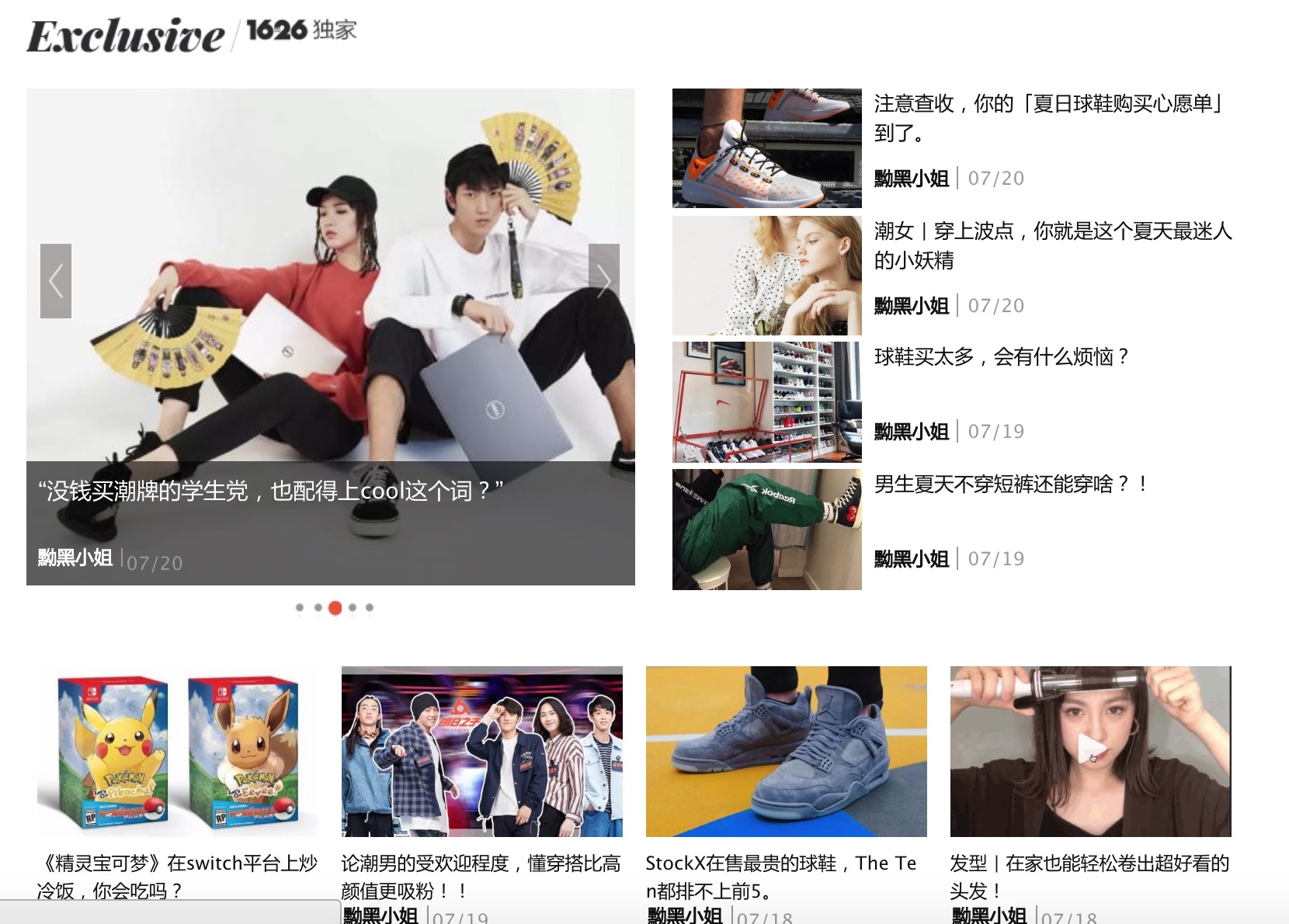The width and height of the screenshot is (1289, 924).
Task: Play the hair curling tutorial video
Action: pos(1090,751)
